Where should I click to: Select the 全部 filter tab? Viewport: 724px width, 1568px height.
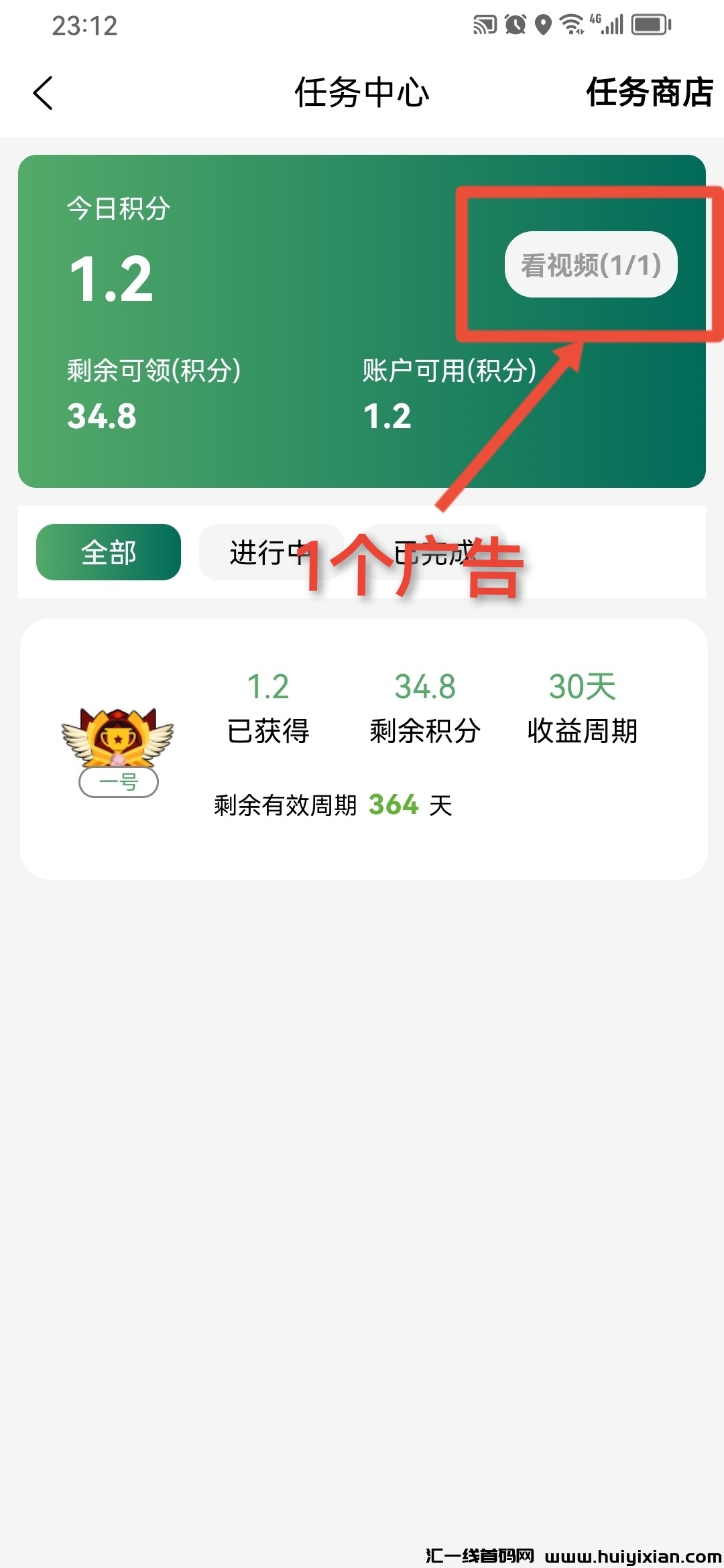coord(109,553)
